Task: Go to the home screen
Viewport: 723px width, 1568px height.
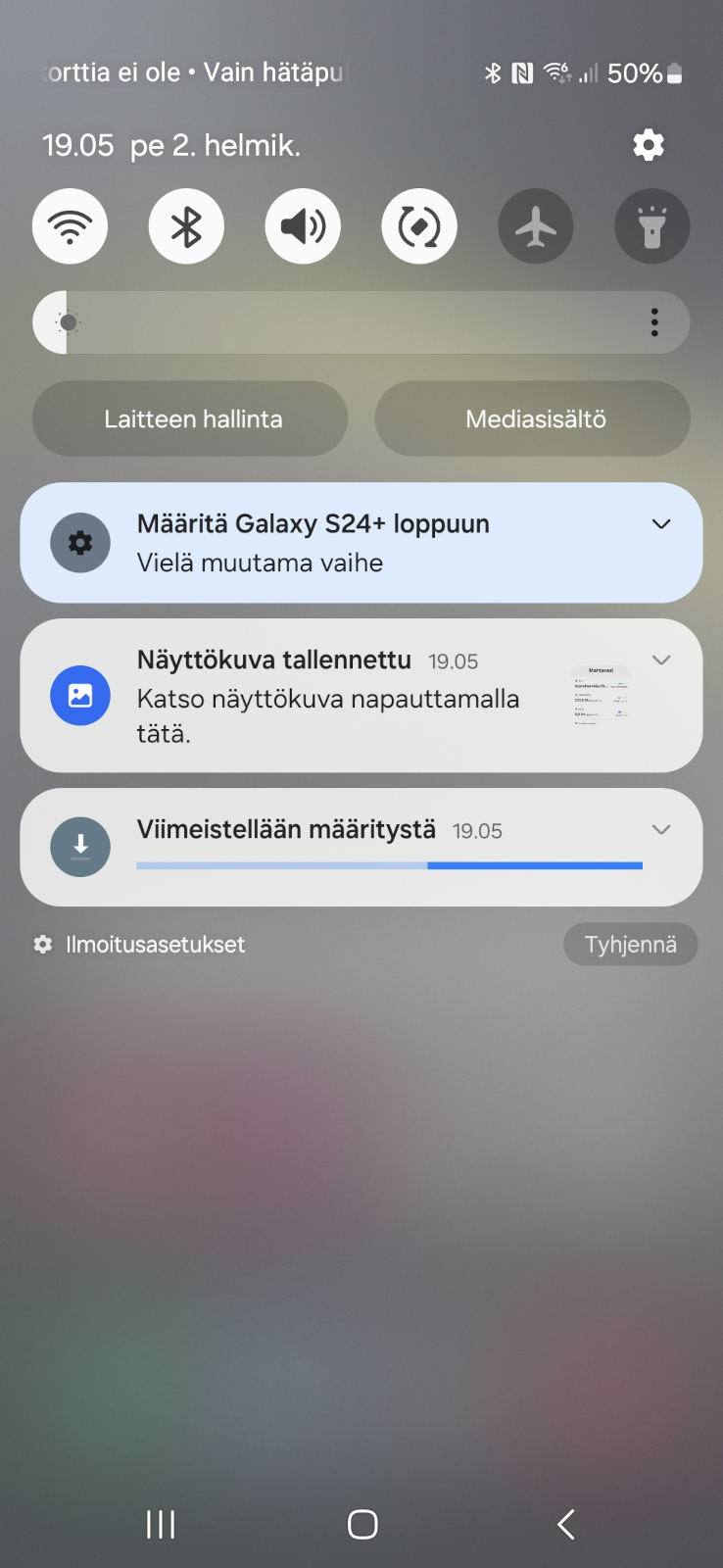Action: click(x=362, y=1524)
